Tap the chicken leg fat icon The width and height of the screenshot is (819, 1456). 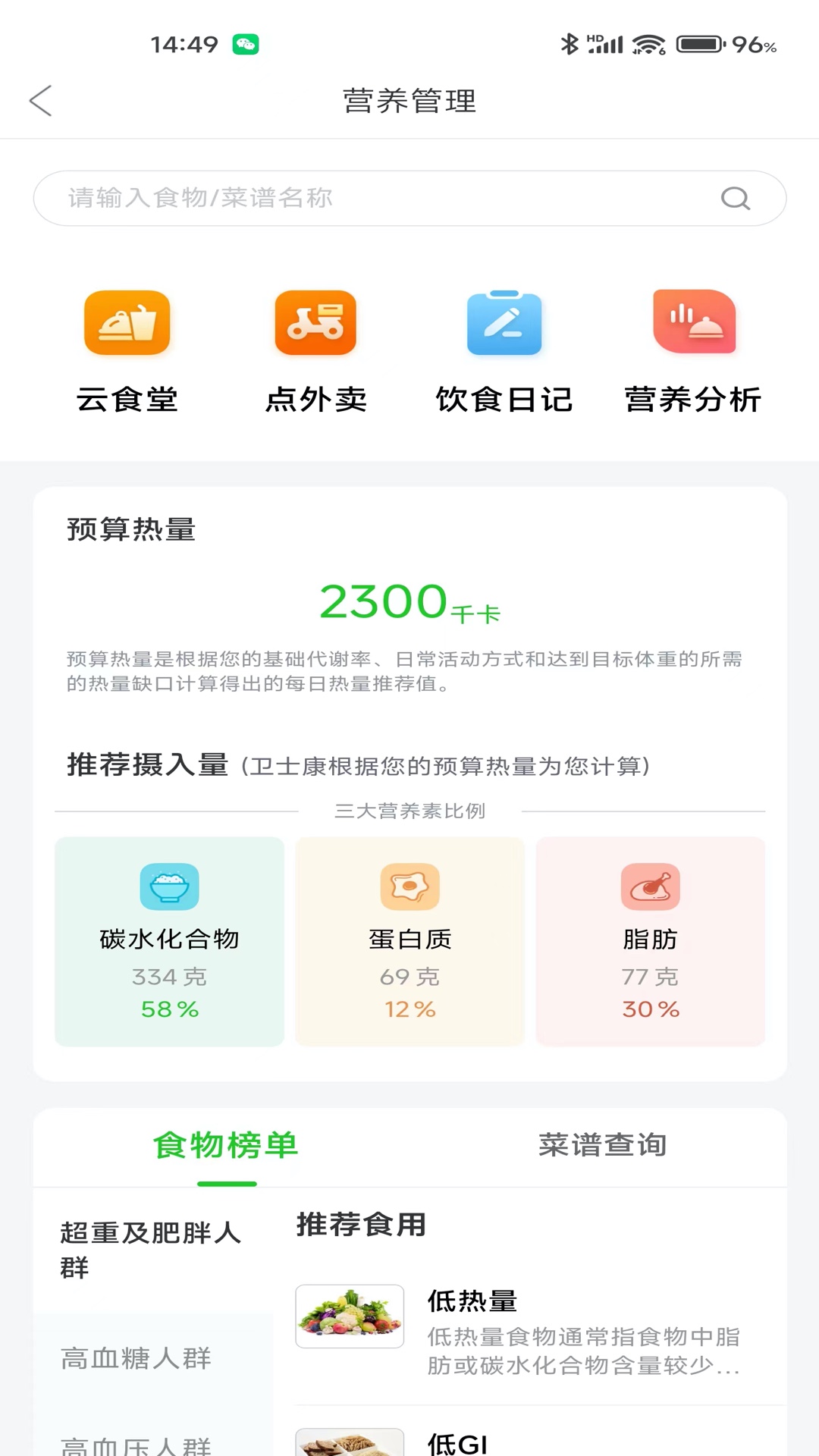pos(650,887)
